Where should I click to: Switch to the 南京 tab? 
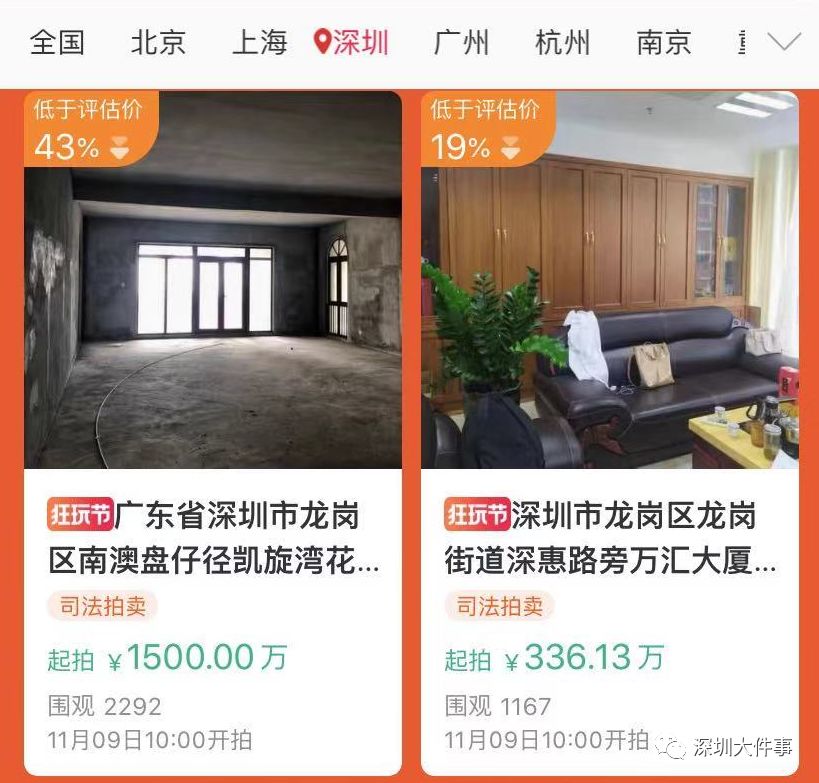(x=663, y=42)
